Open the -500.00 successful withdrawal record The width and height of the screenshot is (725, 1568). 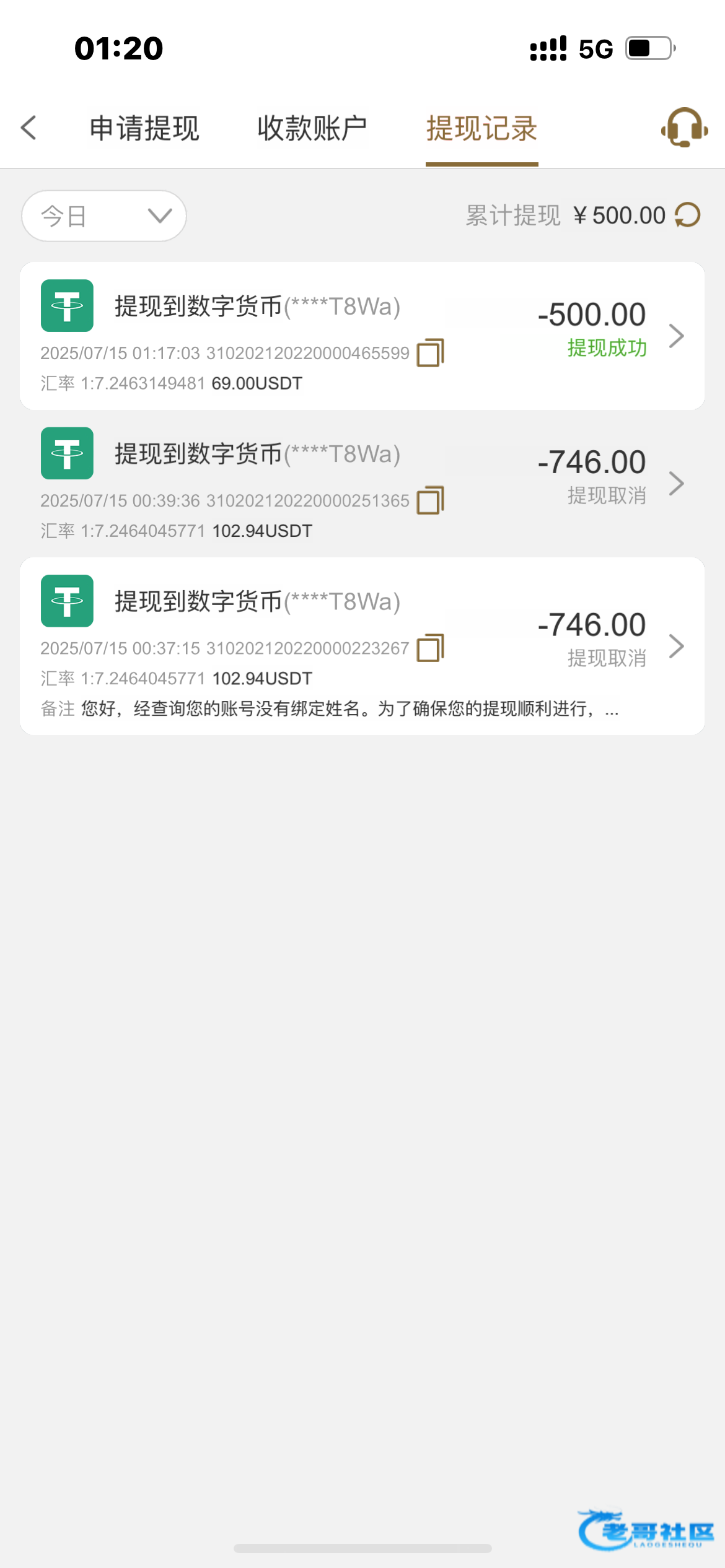point(676,336)
